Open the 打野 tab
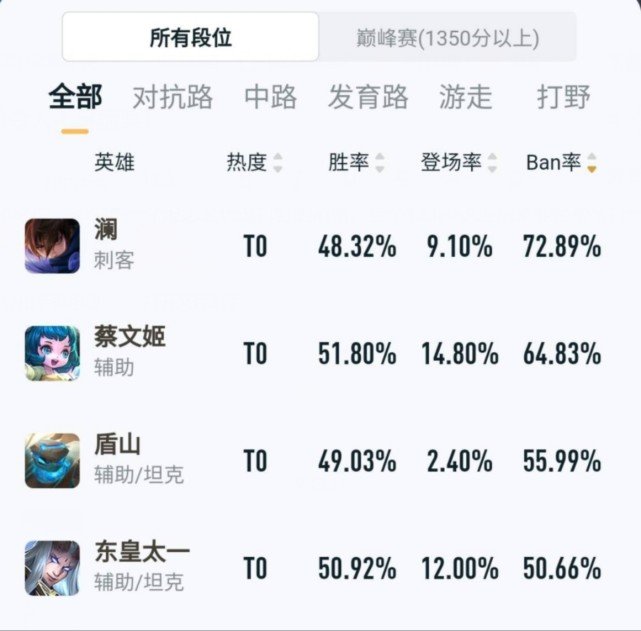 click(563, 97)
